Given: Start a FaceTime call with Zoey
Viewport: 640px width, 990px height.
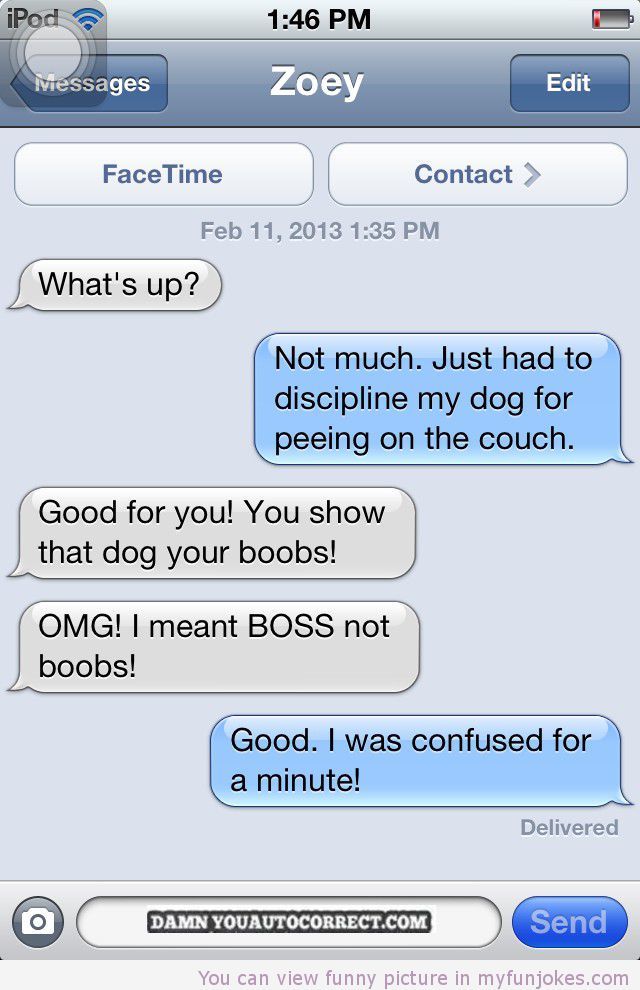Looking at the screenshot, I should click(163, 174).
